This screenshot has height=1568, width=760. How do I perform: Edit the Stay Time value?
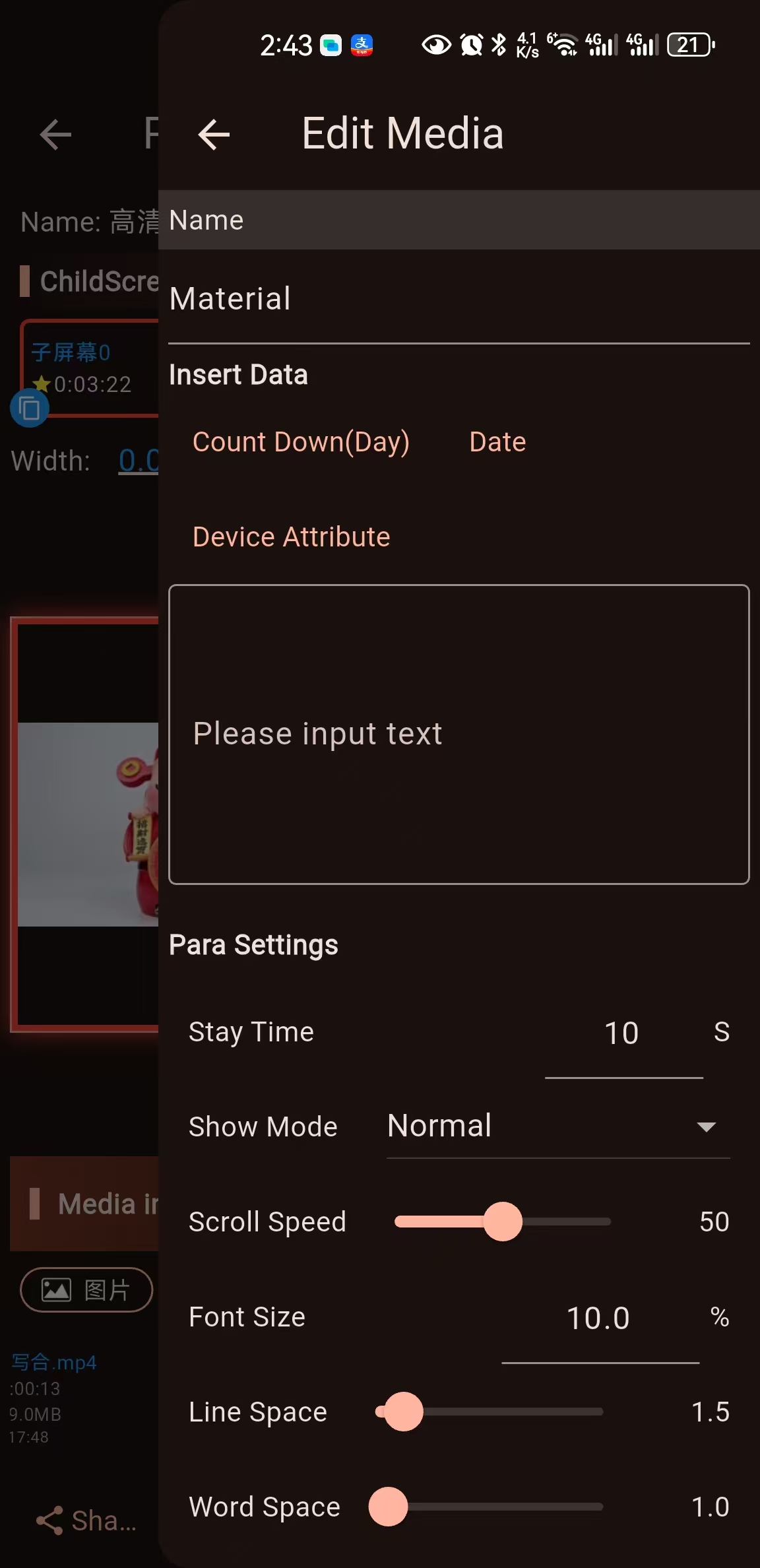pos(622,1033)
